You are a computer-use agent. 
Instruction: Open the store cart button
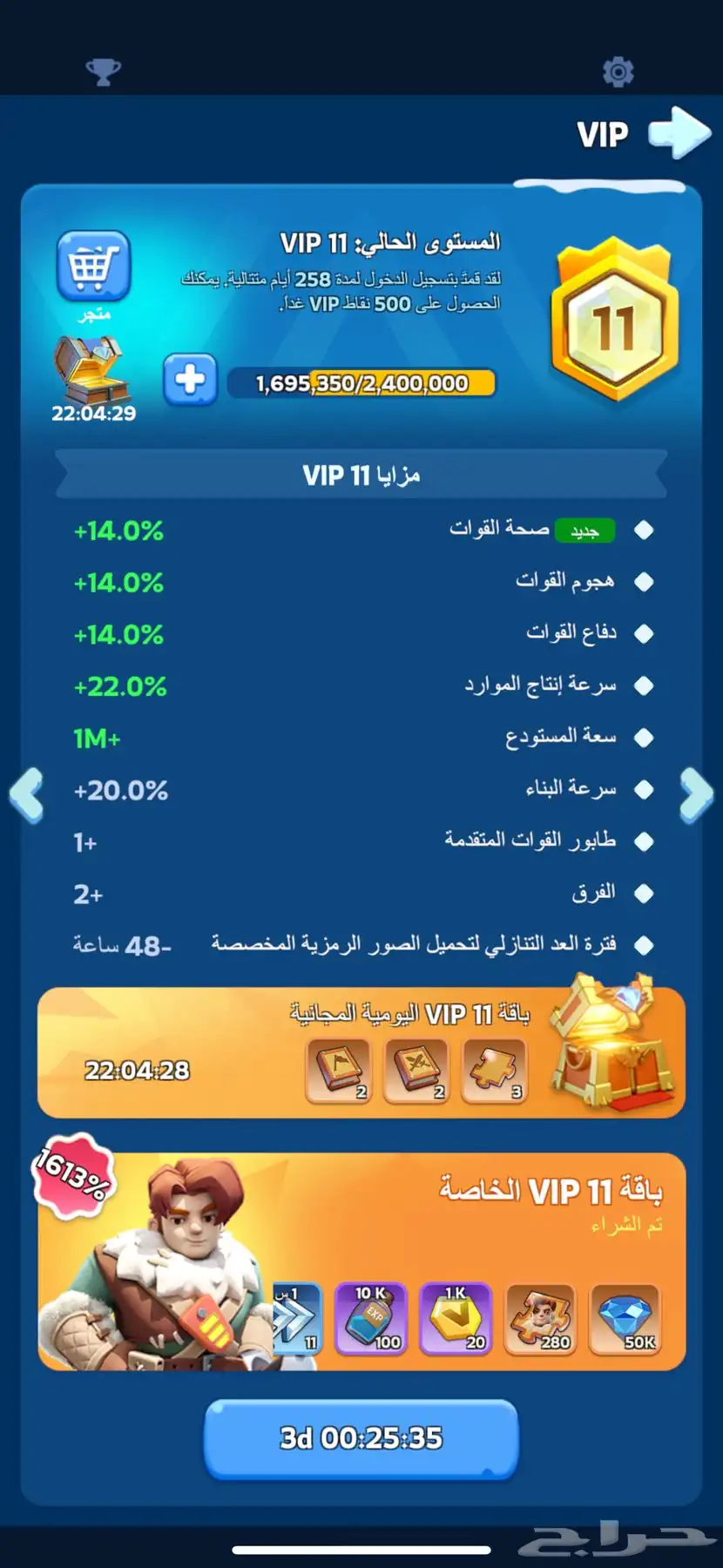[93, 267]
